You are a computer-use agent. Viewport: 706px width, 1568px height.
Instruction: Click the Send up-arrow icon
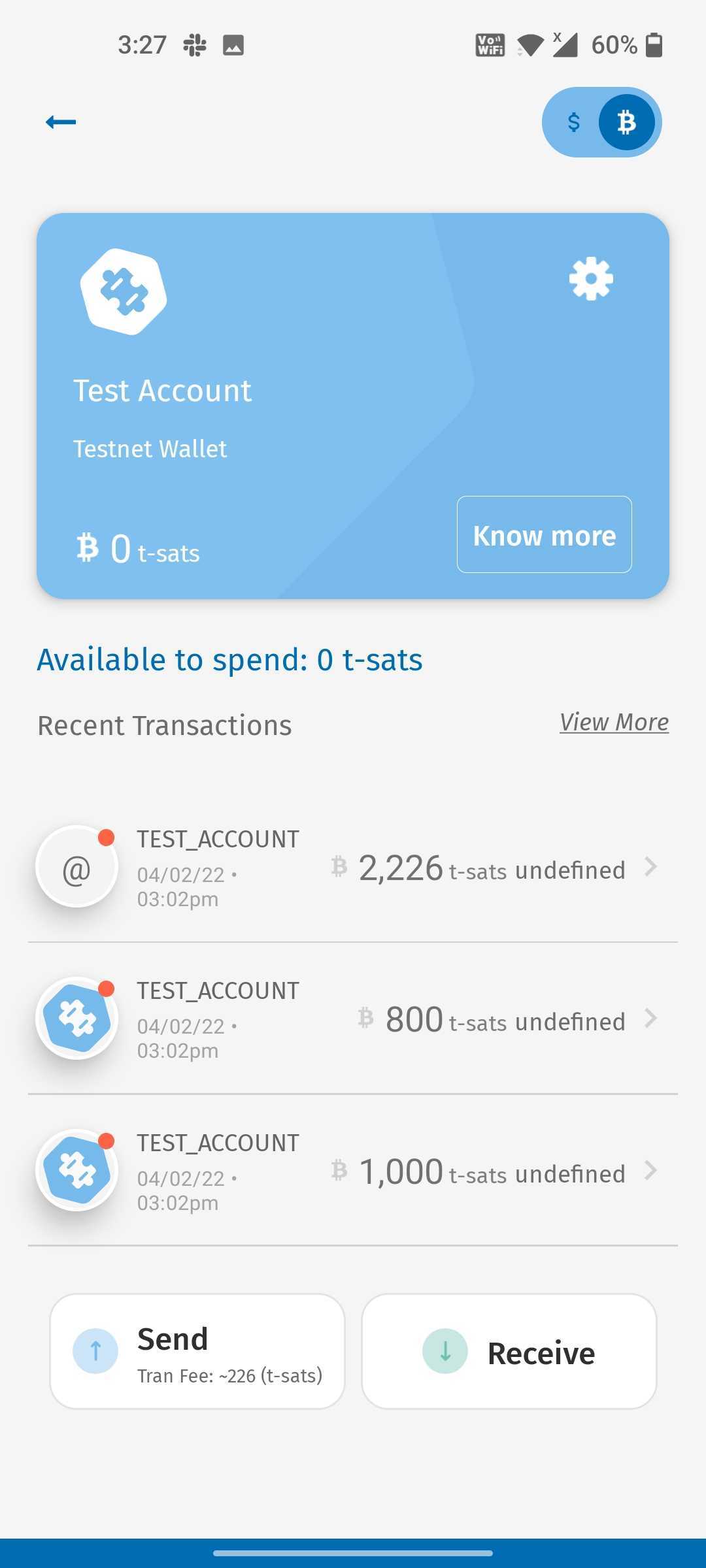[93, 1351]
